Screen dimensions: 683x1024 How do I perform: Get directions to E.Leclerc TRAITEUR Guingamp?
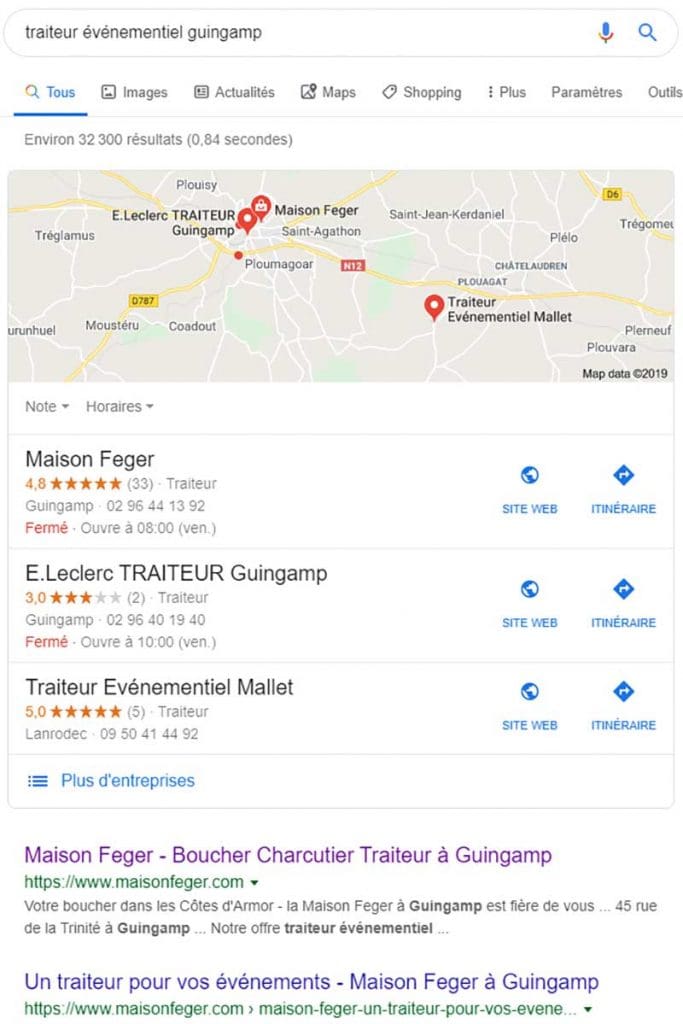point(623,601)
